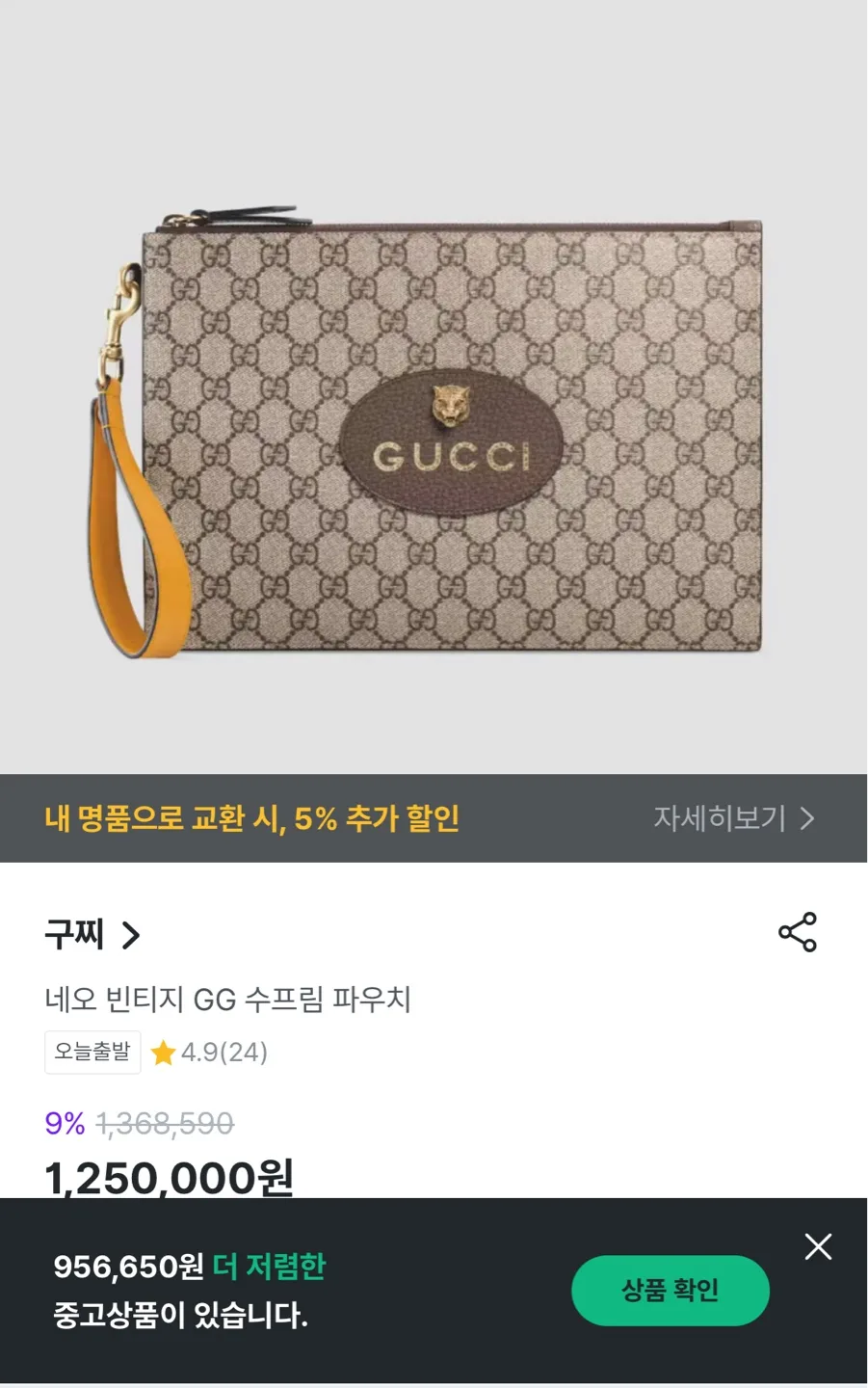Open the 구찌 brand page

[92, 934]
